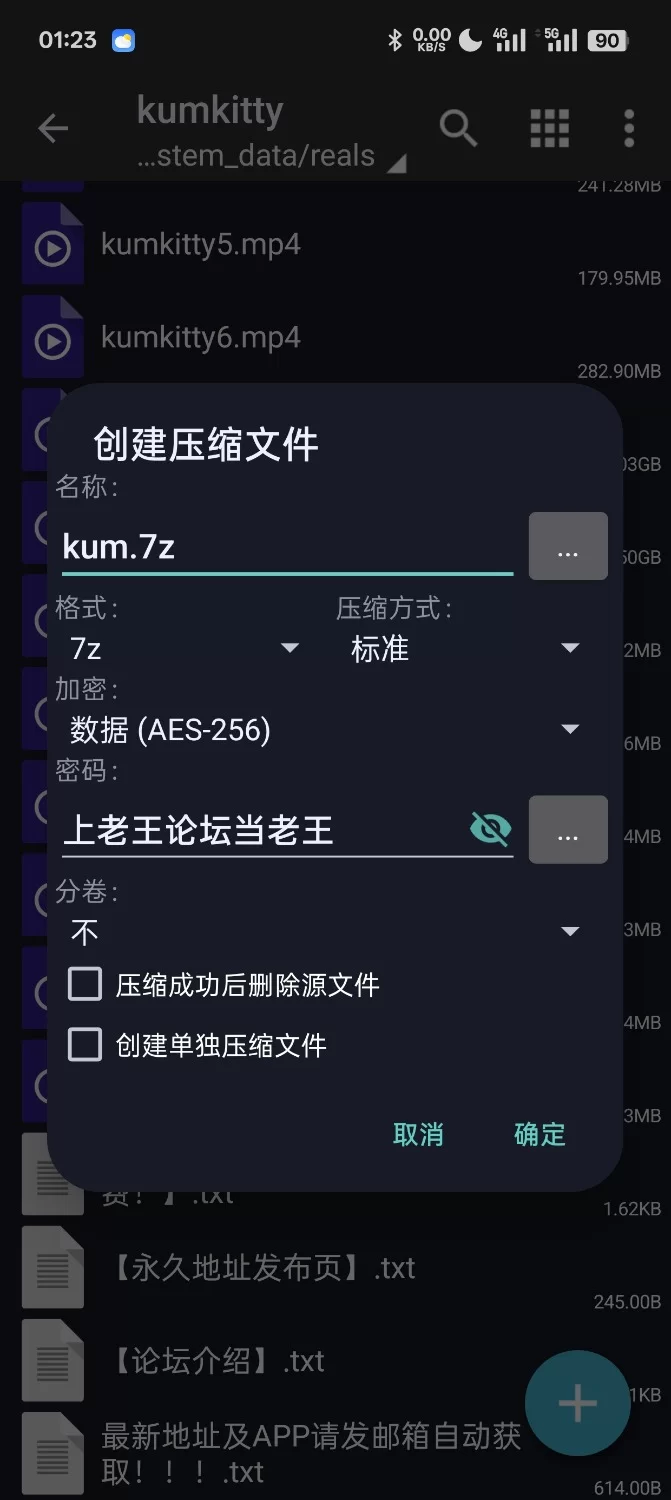Toggle password visibility eye icon
671x1500 pixels.
[x=490, y=829]
